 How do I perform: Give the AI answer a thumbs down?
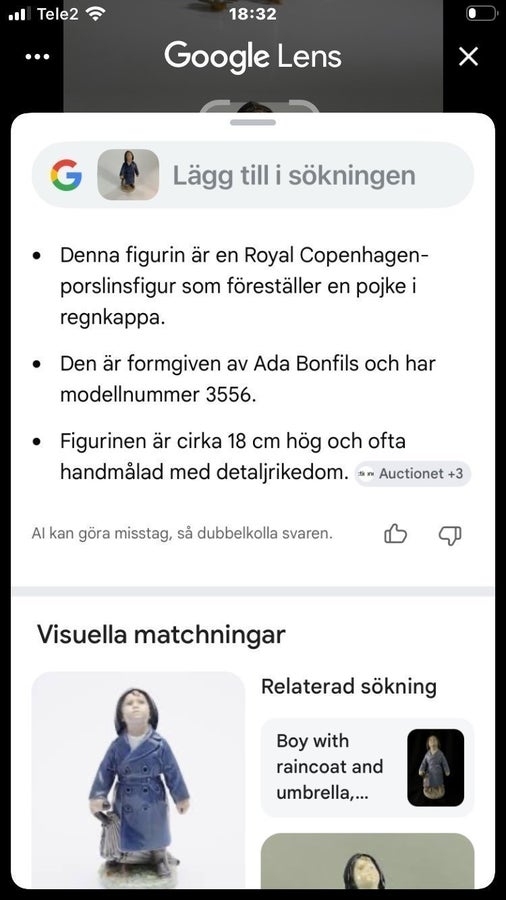(450, 534)
